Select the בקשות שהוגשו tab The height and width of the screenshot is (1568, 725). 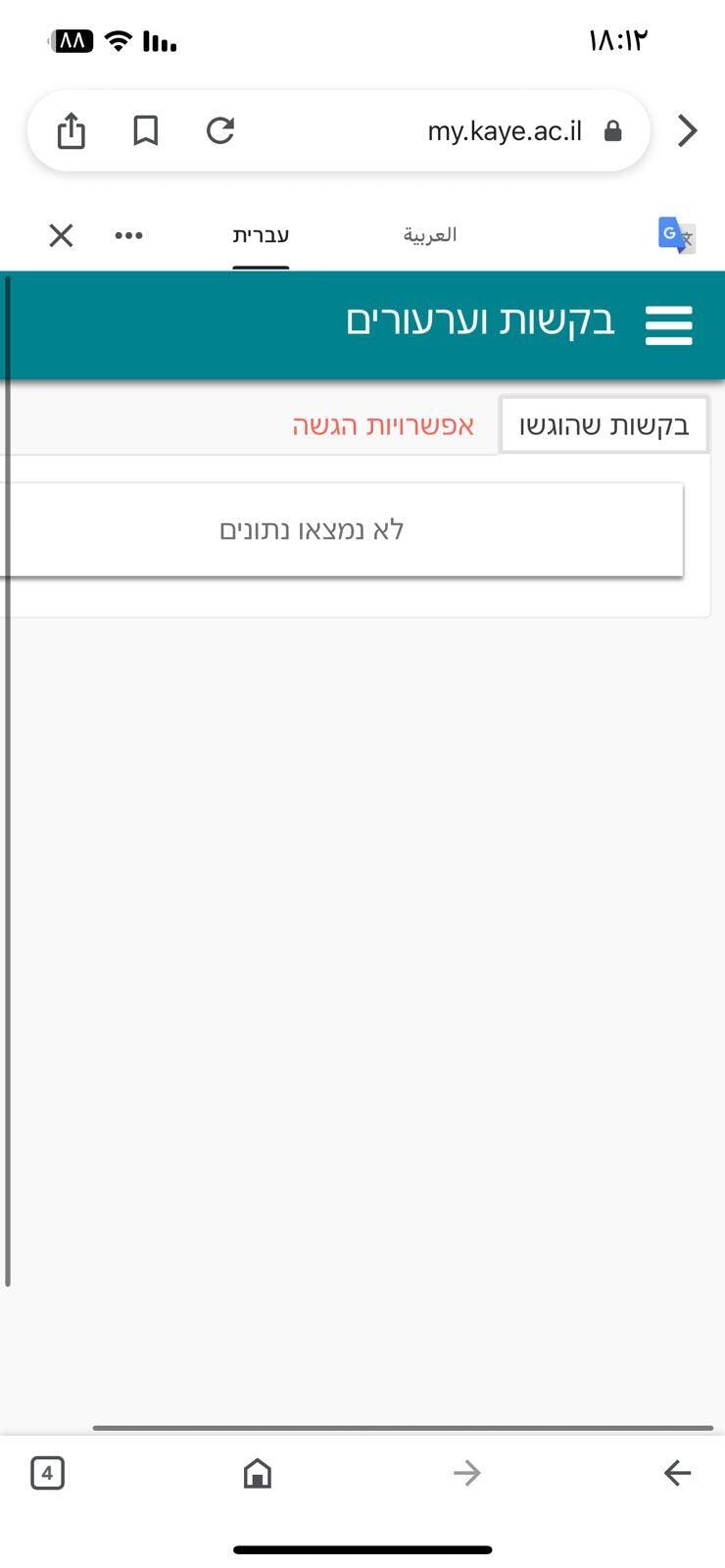tap(604, 425)
